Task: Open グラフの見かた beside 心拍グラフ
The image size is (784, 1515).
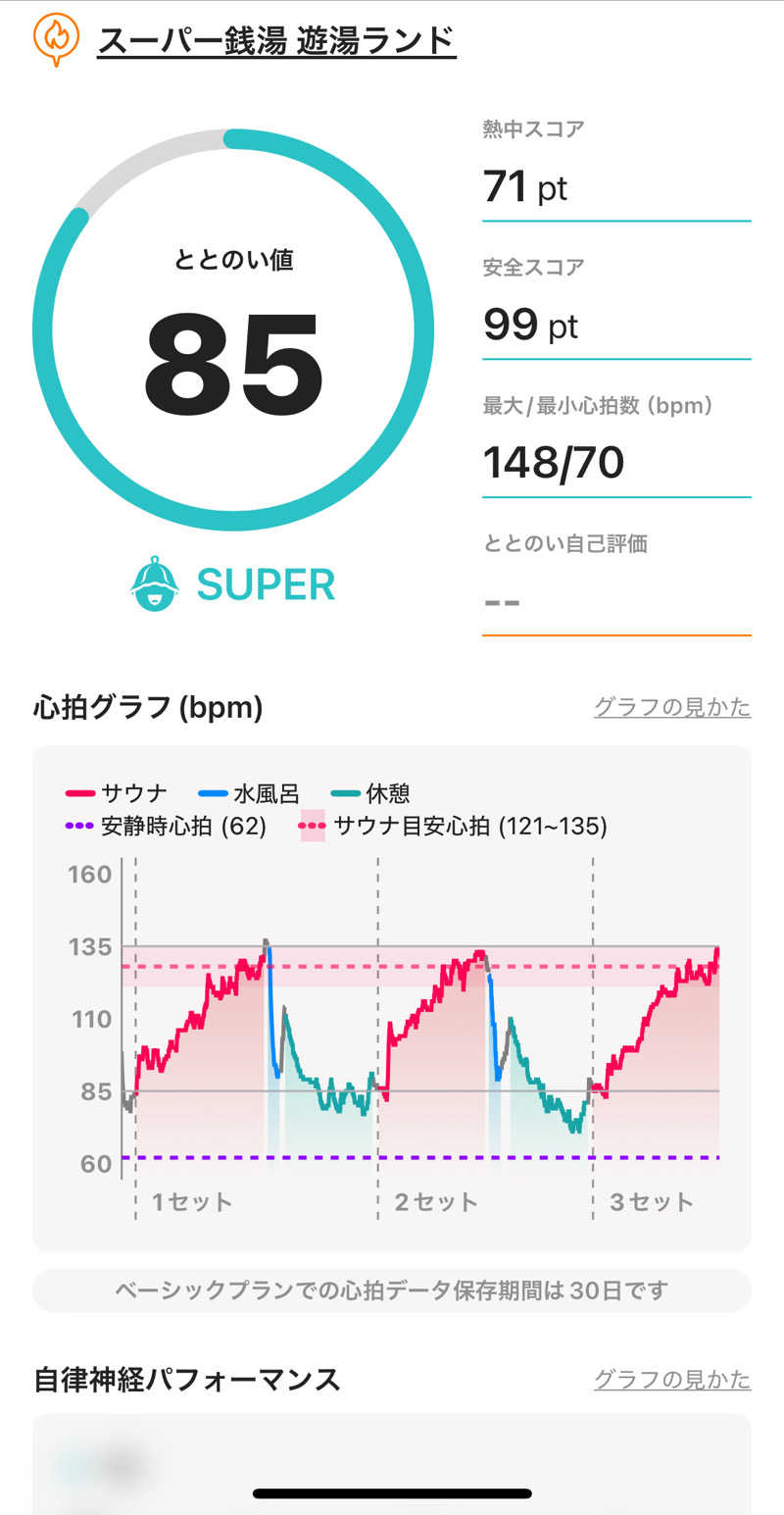Action: [x=672, y=707]
